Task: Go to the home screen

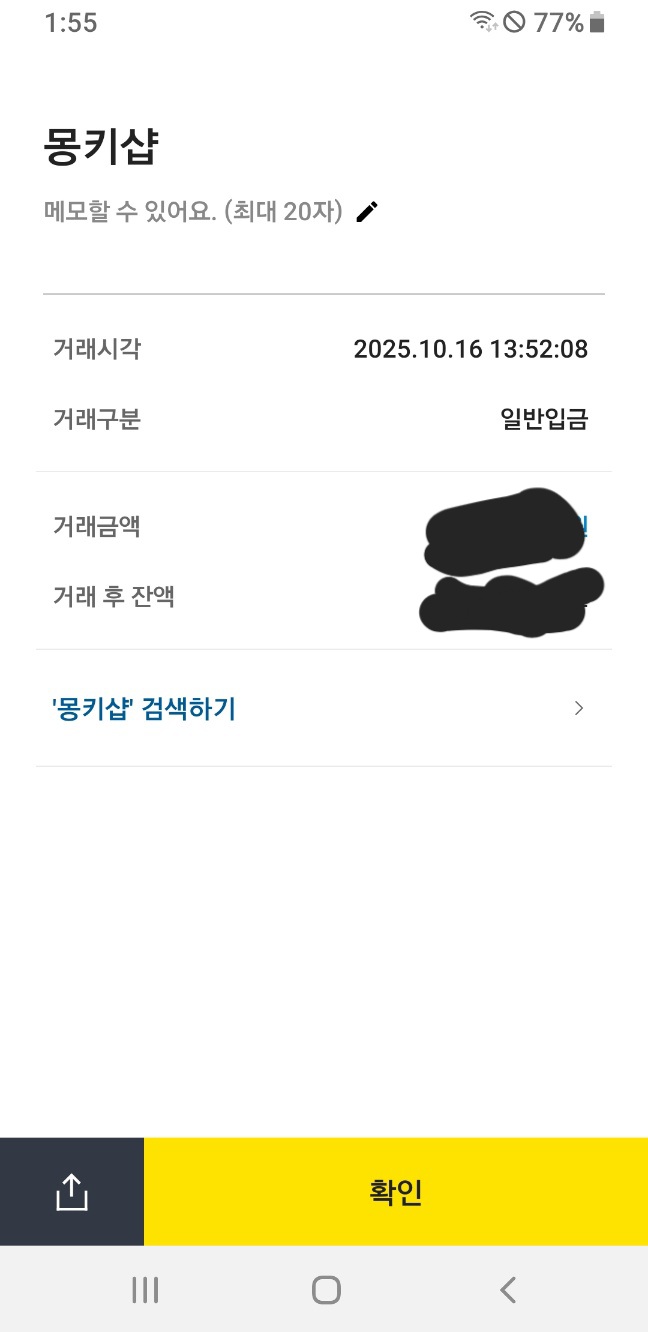Action: coord(326,1290)
